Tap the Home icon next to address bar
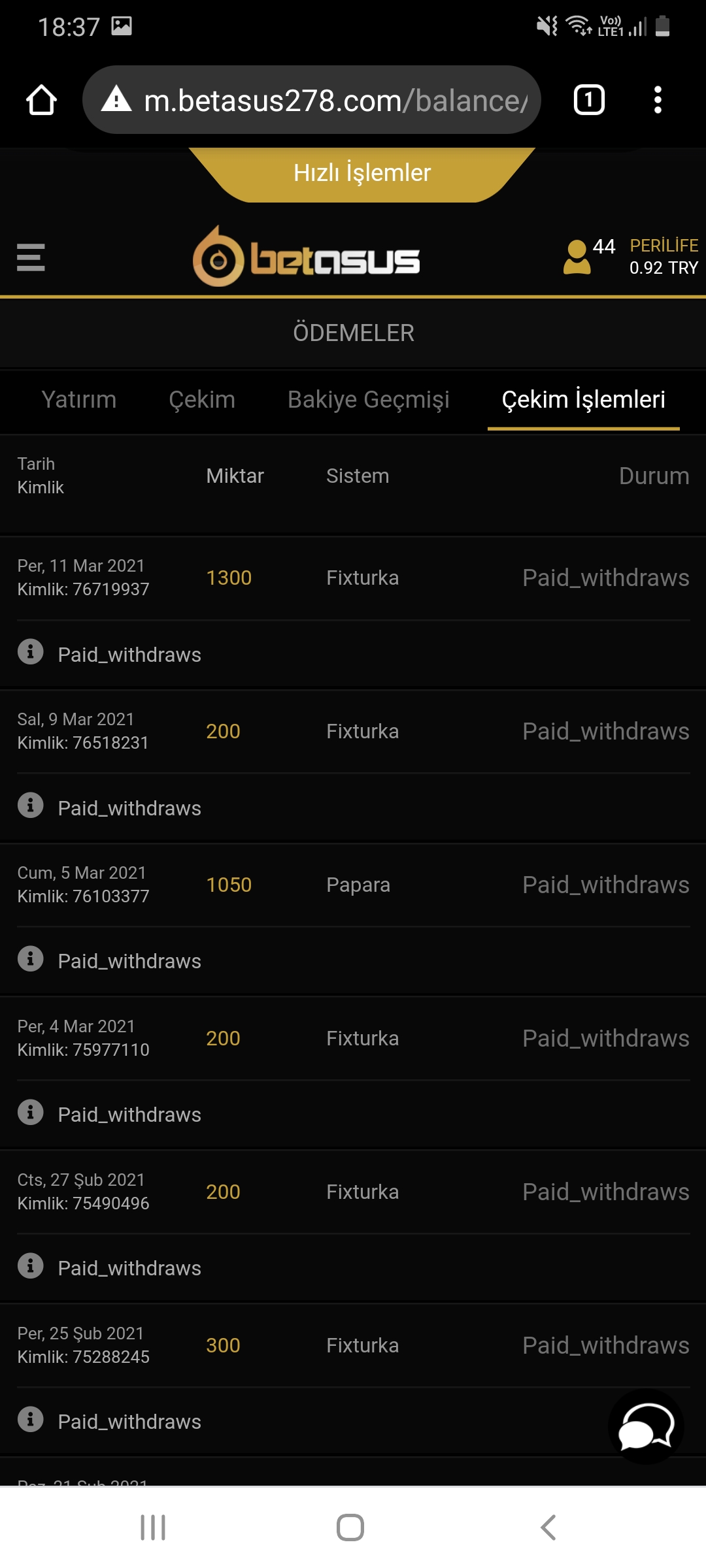 tap(41, 99)
